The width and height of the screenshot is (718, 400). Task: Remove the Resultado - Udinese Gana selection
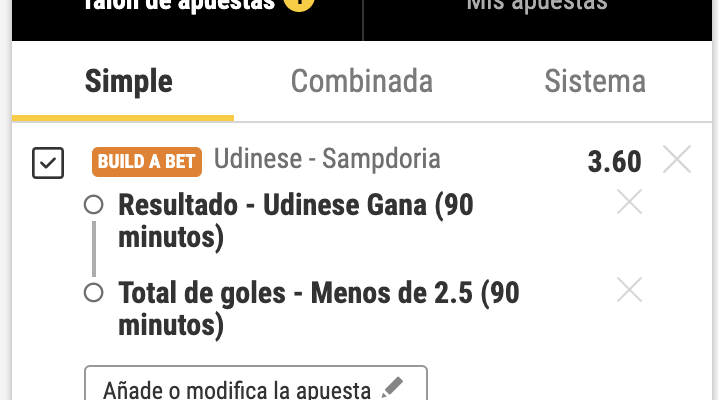coord(629,203)
